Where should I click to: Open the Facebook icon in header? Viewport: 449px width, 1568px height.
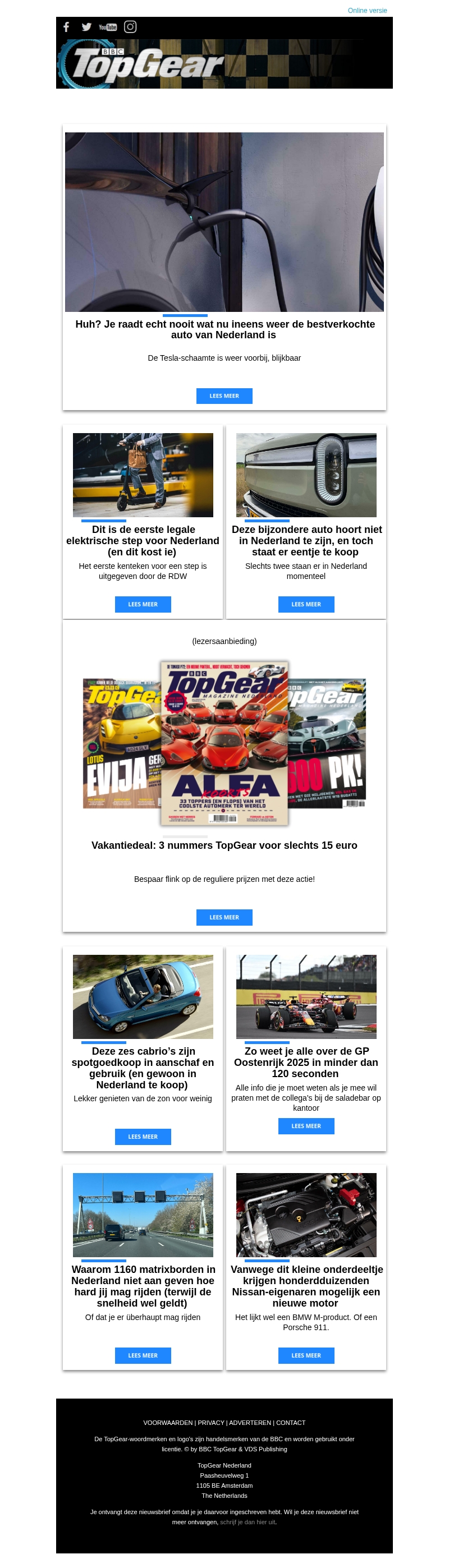(66, 27)
